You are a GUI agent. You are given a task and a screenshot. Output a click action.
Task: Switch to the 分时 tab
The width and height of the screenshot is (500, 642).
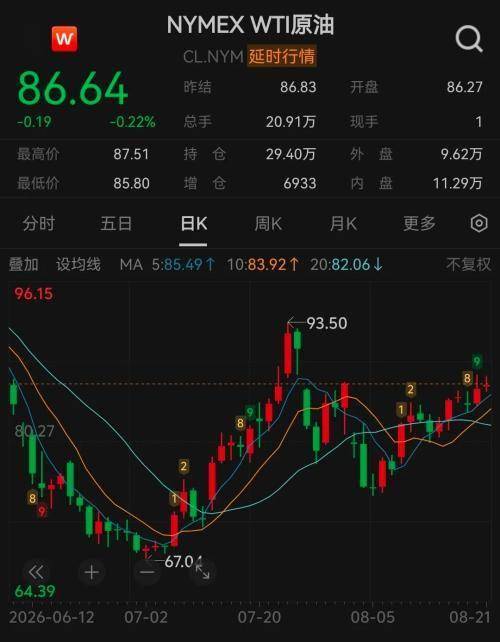(39, 224)
